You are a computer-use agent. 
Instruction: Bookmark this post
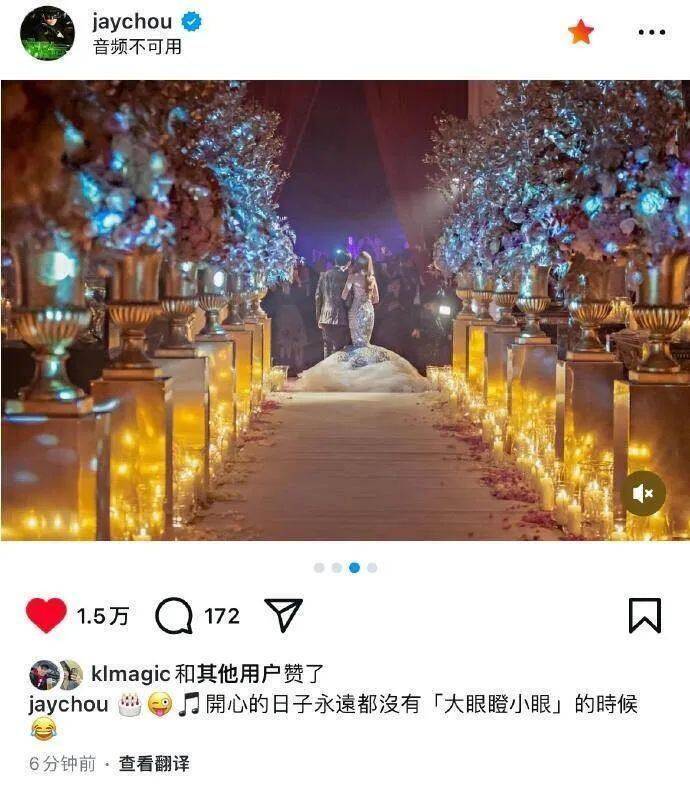coord(644,616)
